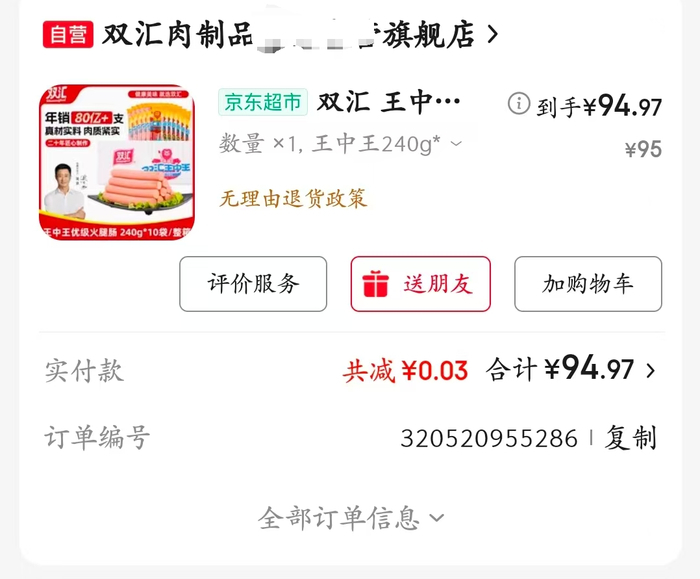Open 无理由退货政策 return policy
The width and height of the screenshot is (700, 579).
tap(293, 198)
